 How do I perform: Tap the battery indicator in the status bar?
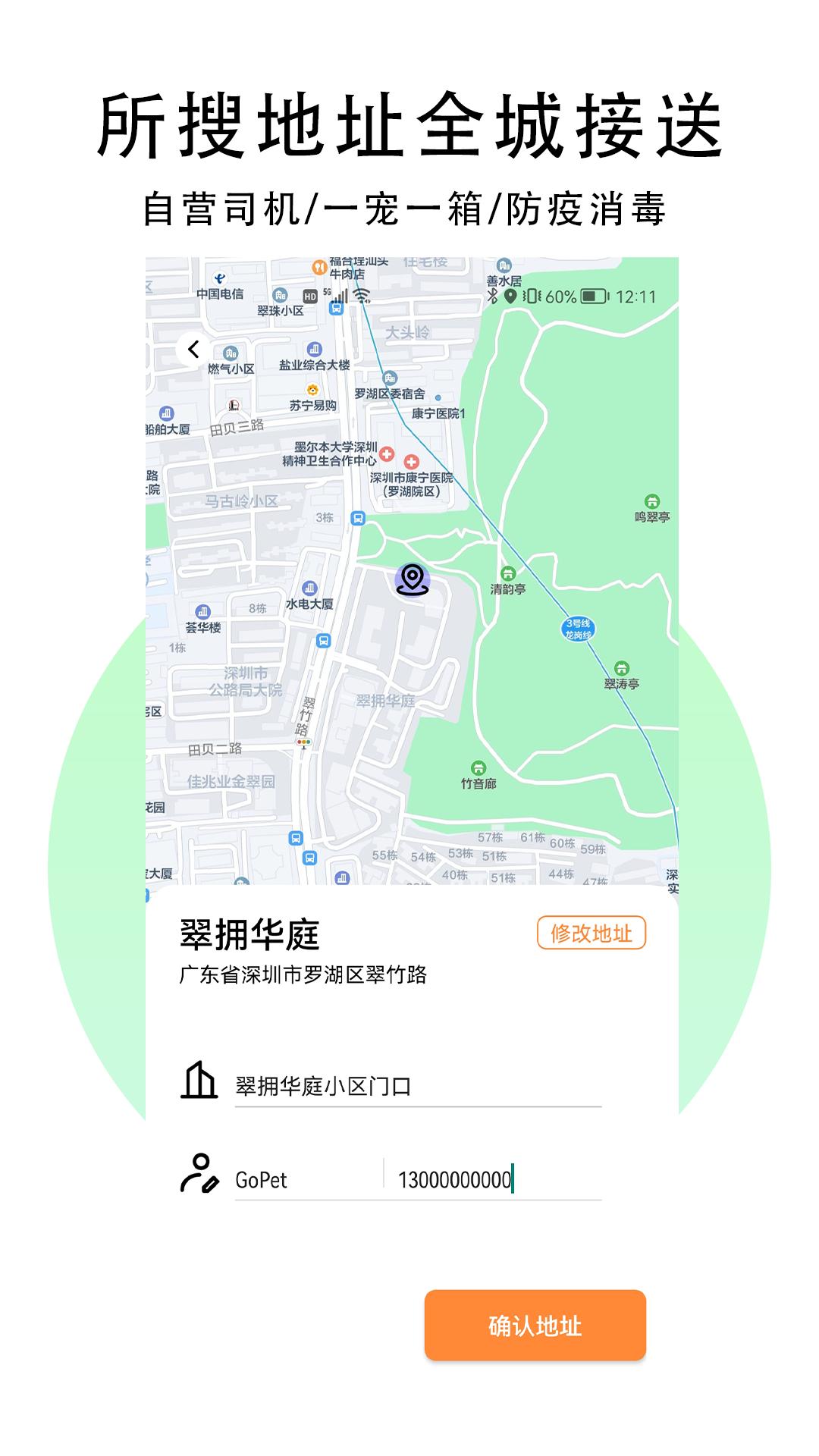click(x=594, y=297)
